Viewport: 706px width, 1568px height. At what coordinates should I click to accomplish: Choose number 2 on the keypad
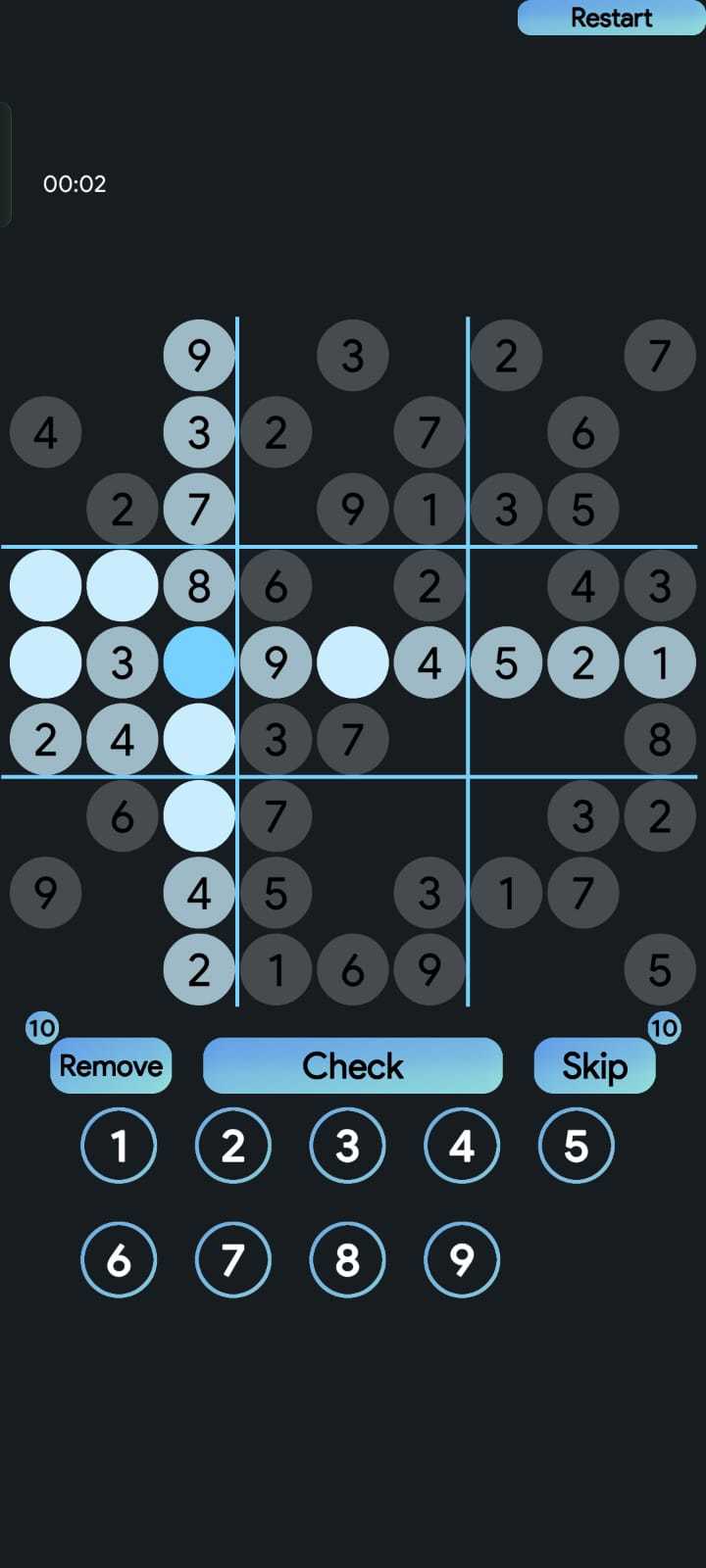(x=233, y=1146)
